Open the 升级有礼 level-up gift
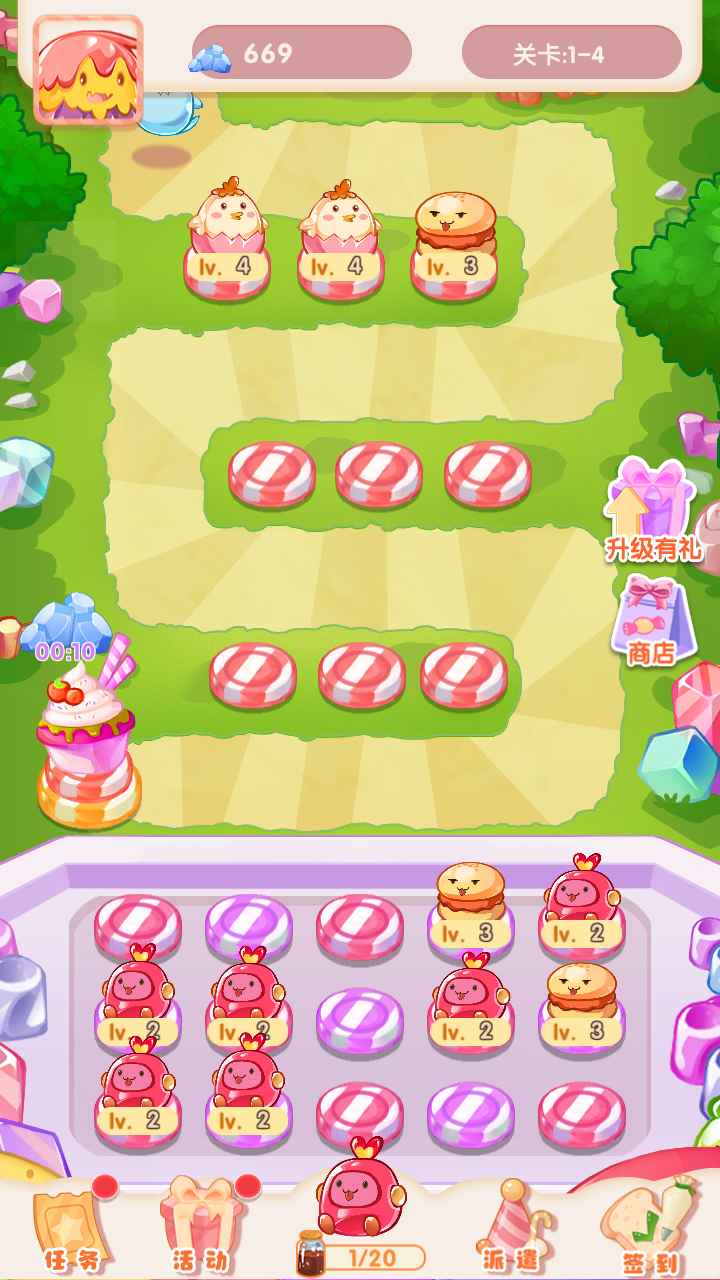720x1280 pixels. tap(654, 510)
